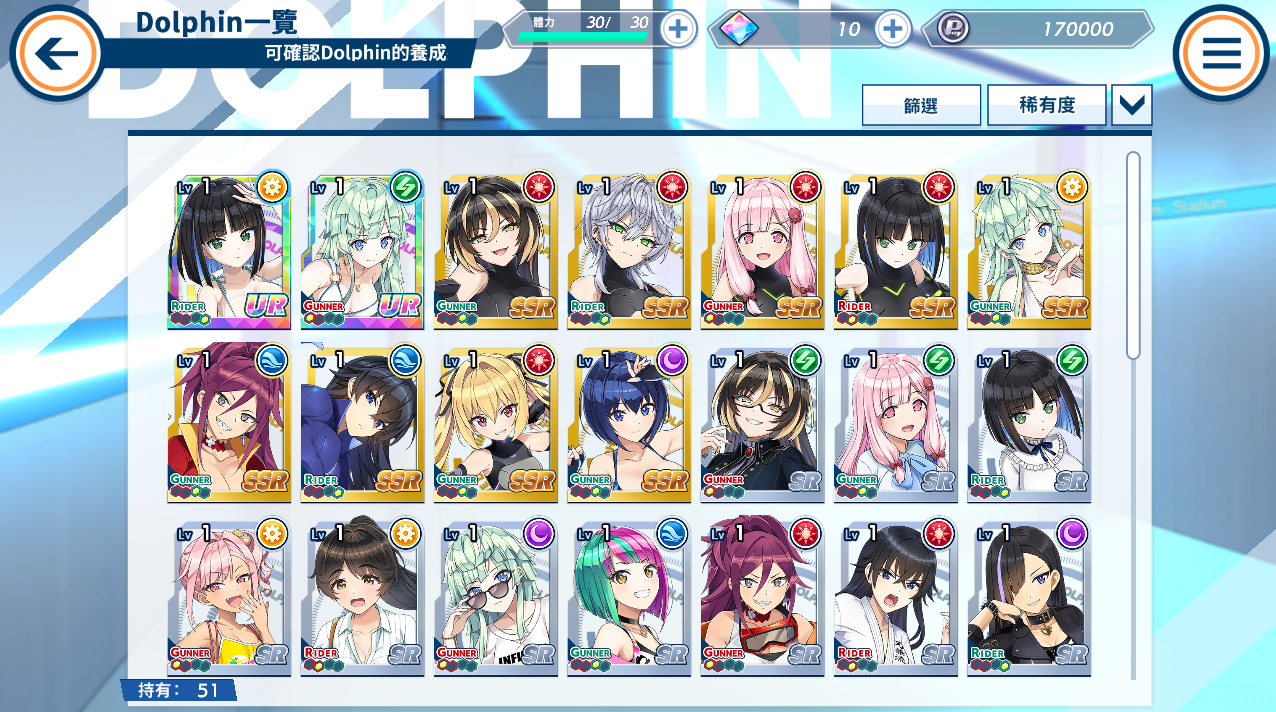The width and height of the screenshot is (1276, 712).
Task: View SR Gunner card wearing red goggles
Action: point(762,596)
